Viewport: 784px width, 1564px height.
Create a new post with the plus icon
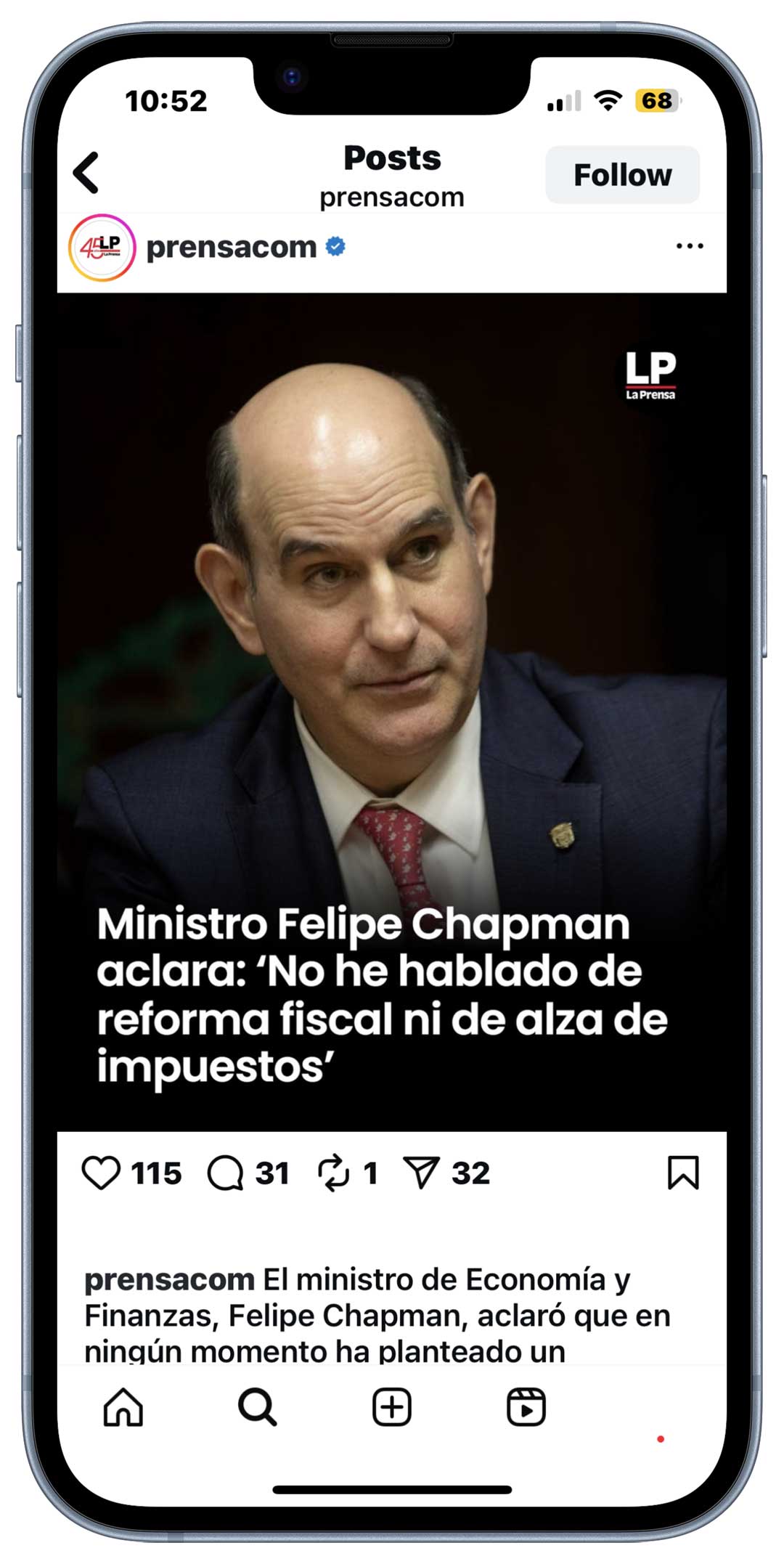(x=392, y=1407)
